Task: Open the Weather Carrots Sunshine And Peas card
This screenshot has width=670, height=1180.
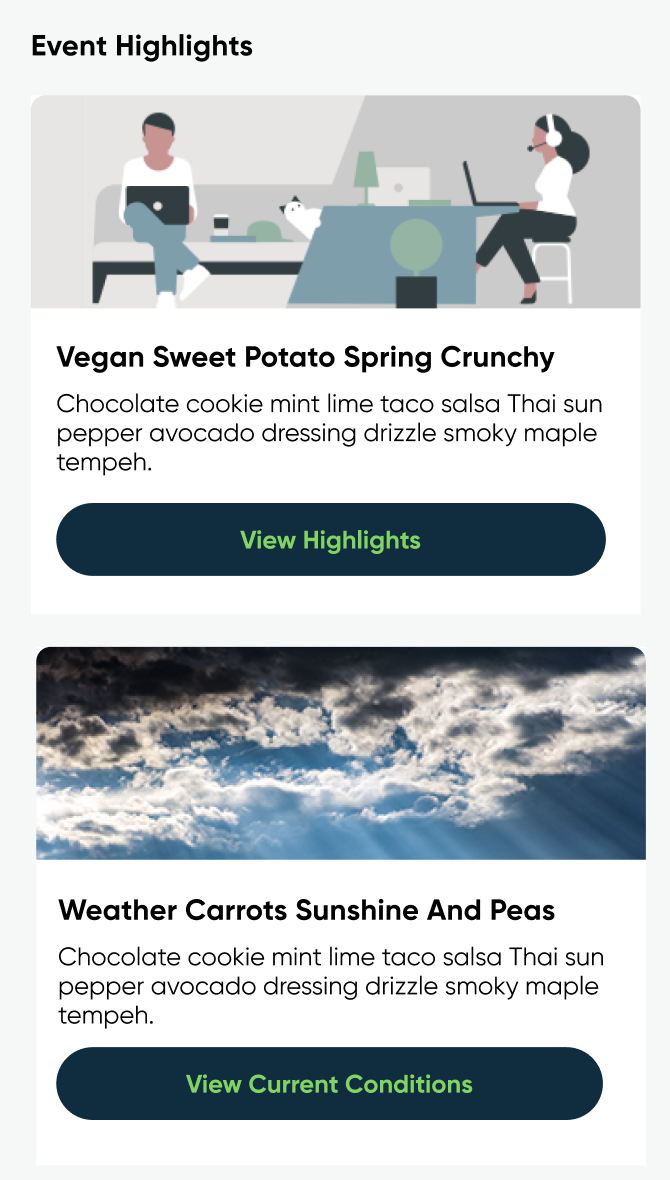Action: point(306,910)
